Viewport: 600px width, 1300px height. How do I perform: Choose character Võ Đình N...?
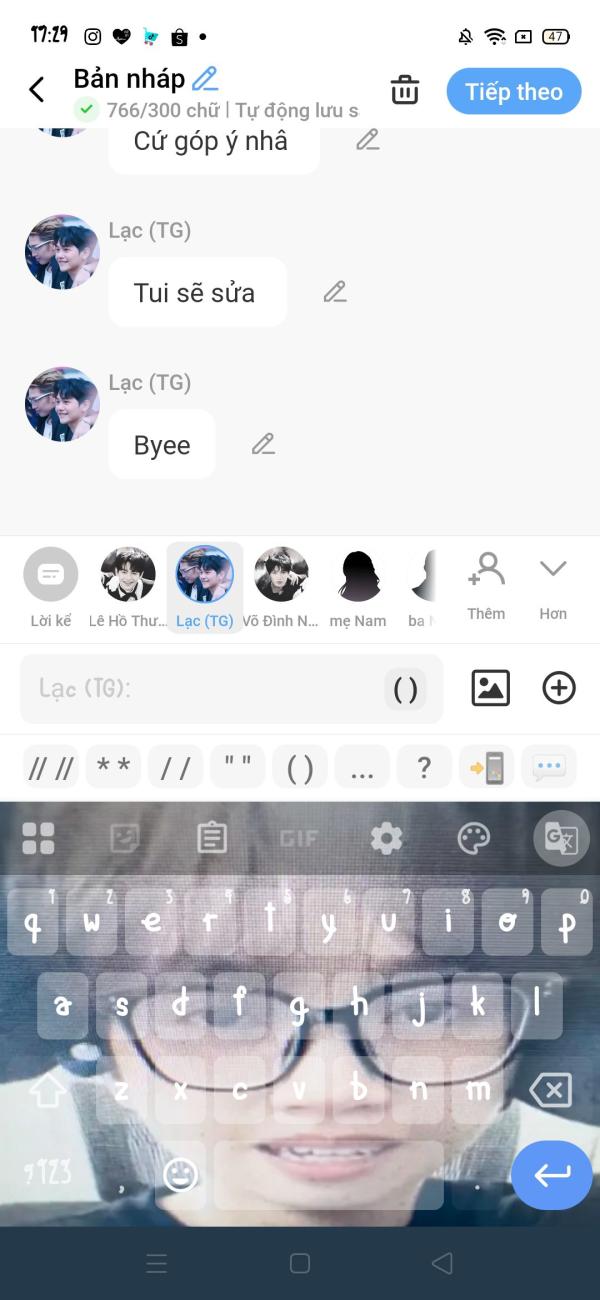pyautogui.click(x=281, y=588)
